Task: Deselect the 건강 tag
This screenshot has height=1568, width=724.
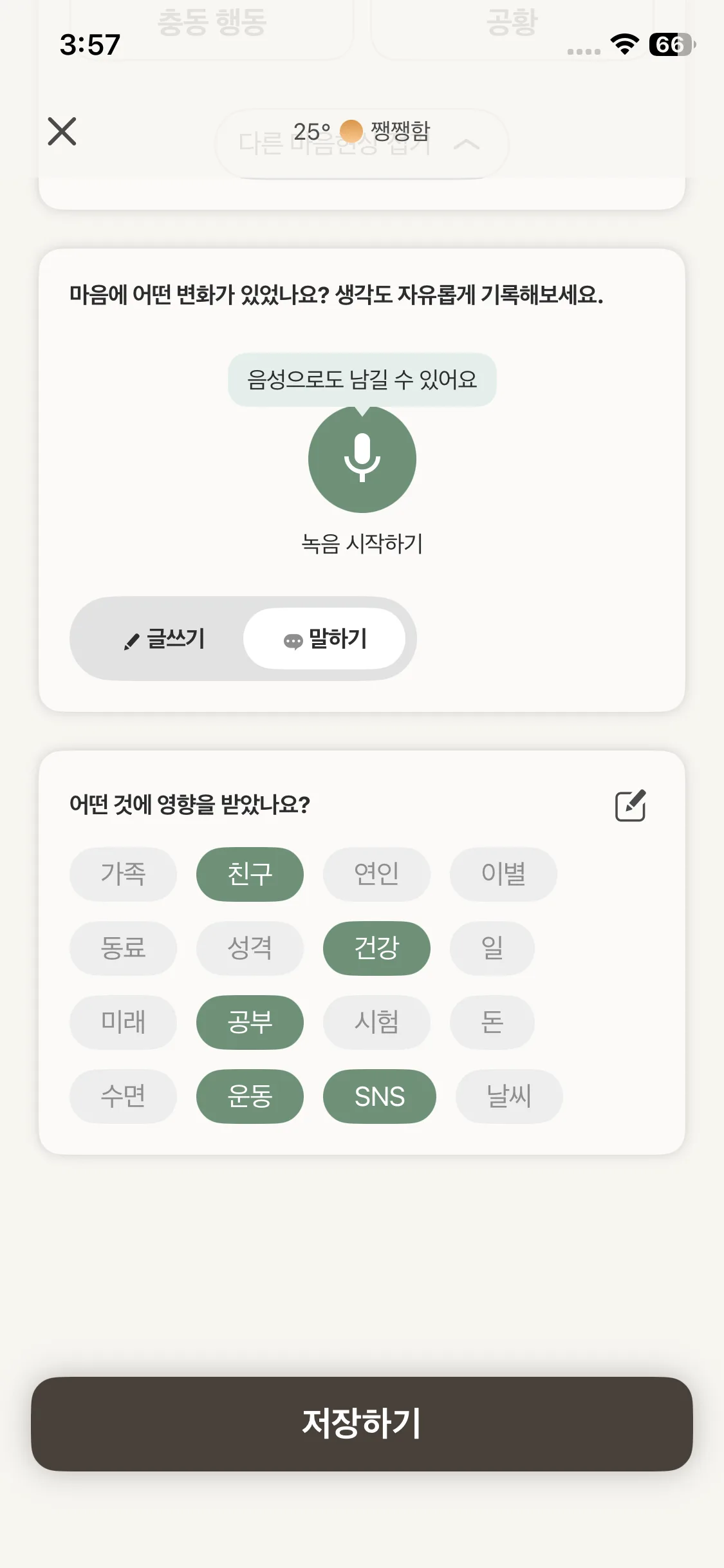Action: click(376, 948)
